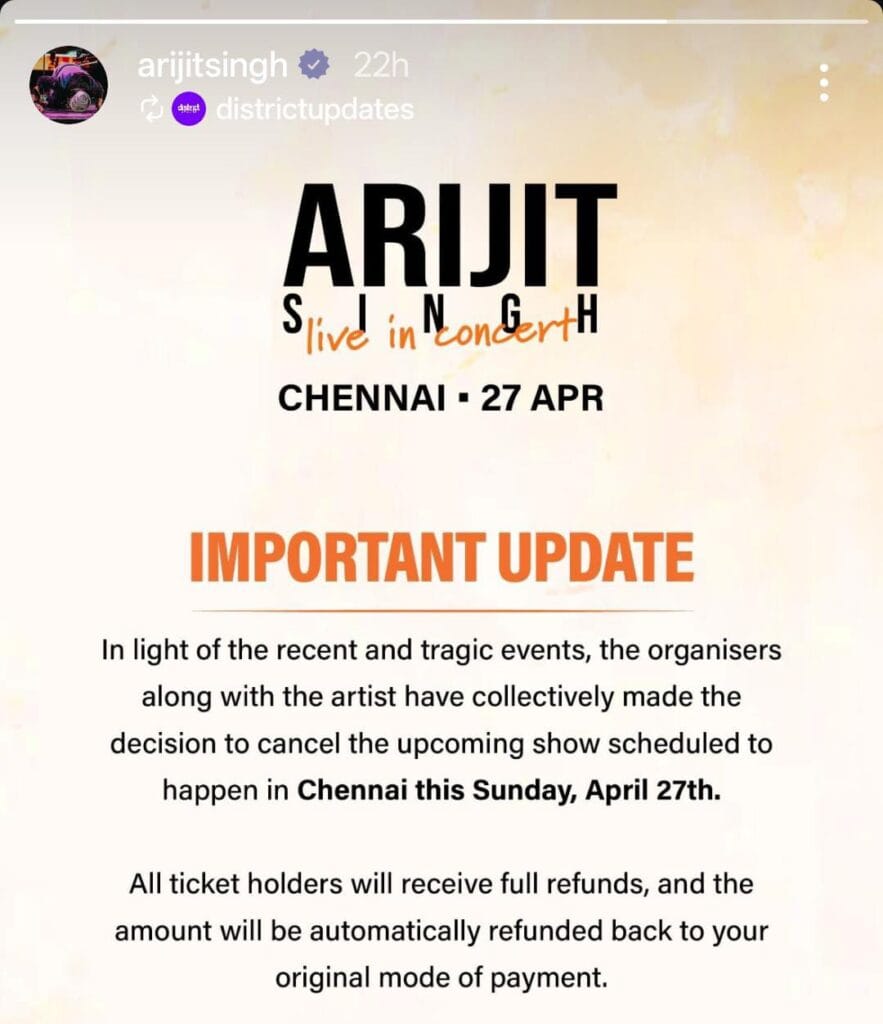The width and height of the screenshot is (883, 1024).
Task: Open the reshared districtupdates account
Action: (312, 109)
